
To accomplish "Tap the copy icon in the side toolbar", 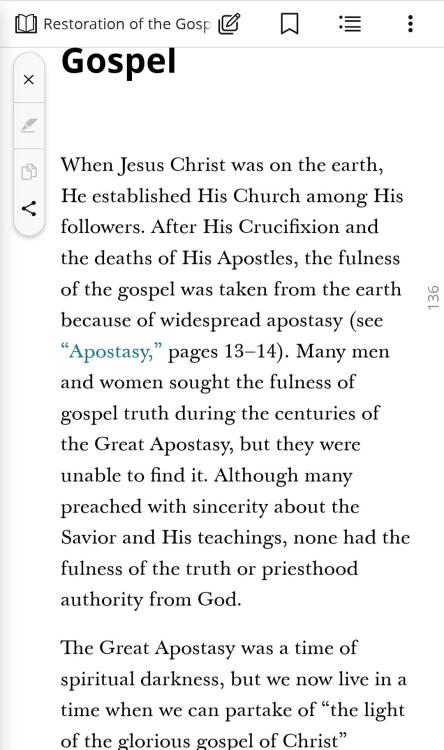I will coord(29,171).
